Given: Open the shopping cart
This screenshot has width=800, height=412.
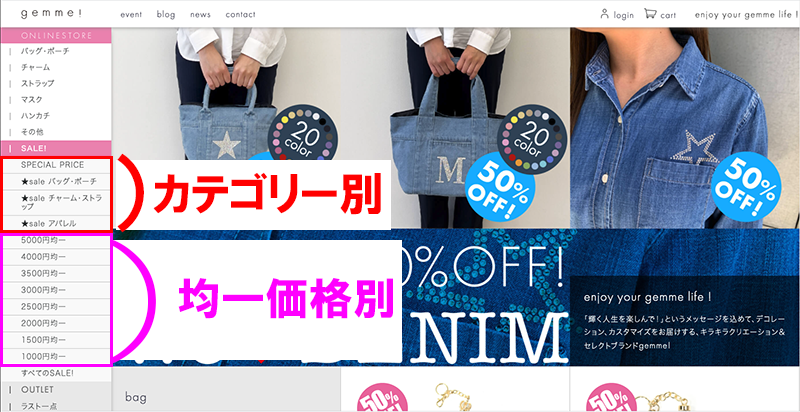Looking at the screenshot, I should [660, 15].
